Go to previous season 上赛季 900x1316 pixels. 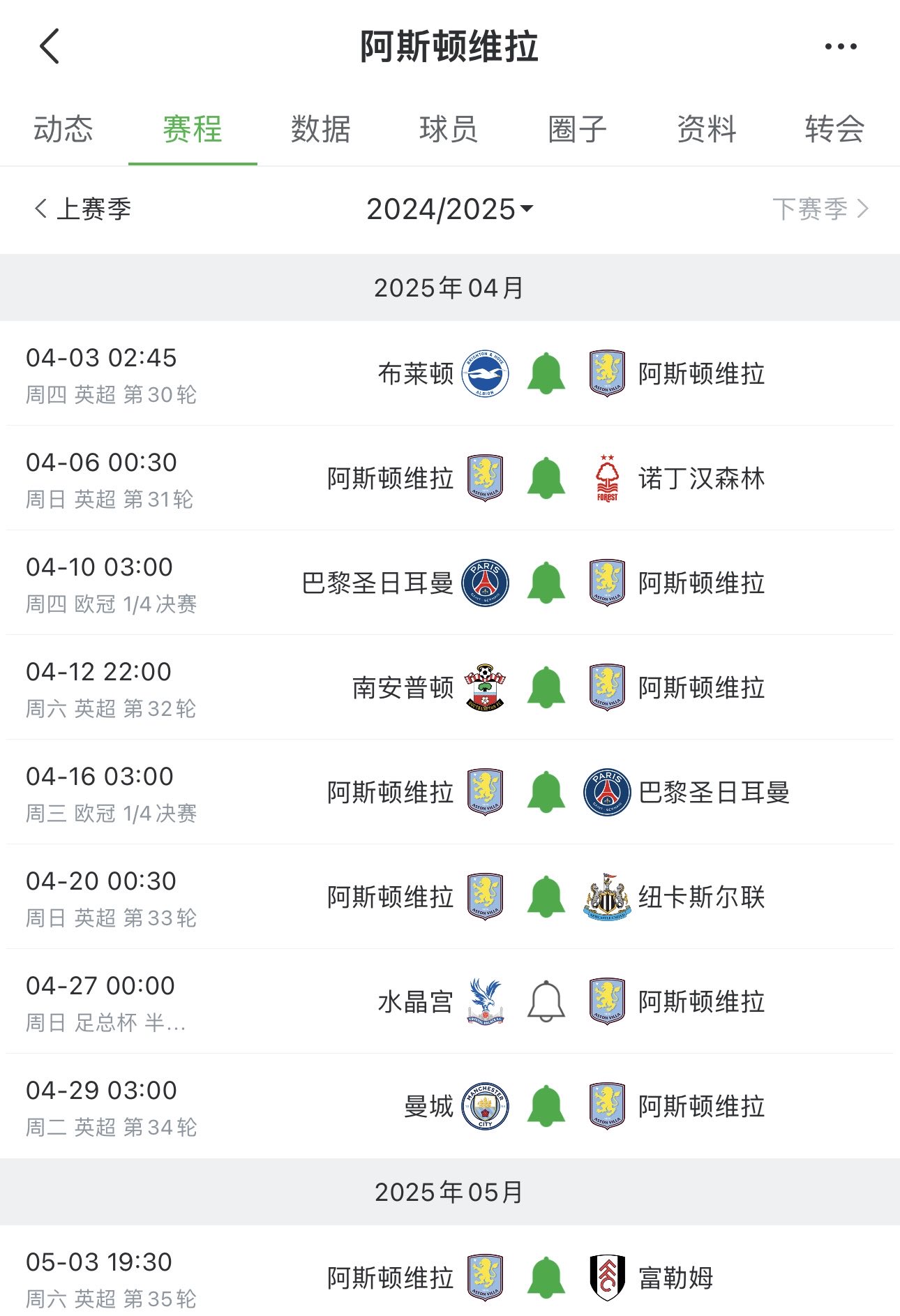[x=84, y=209]
